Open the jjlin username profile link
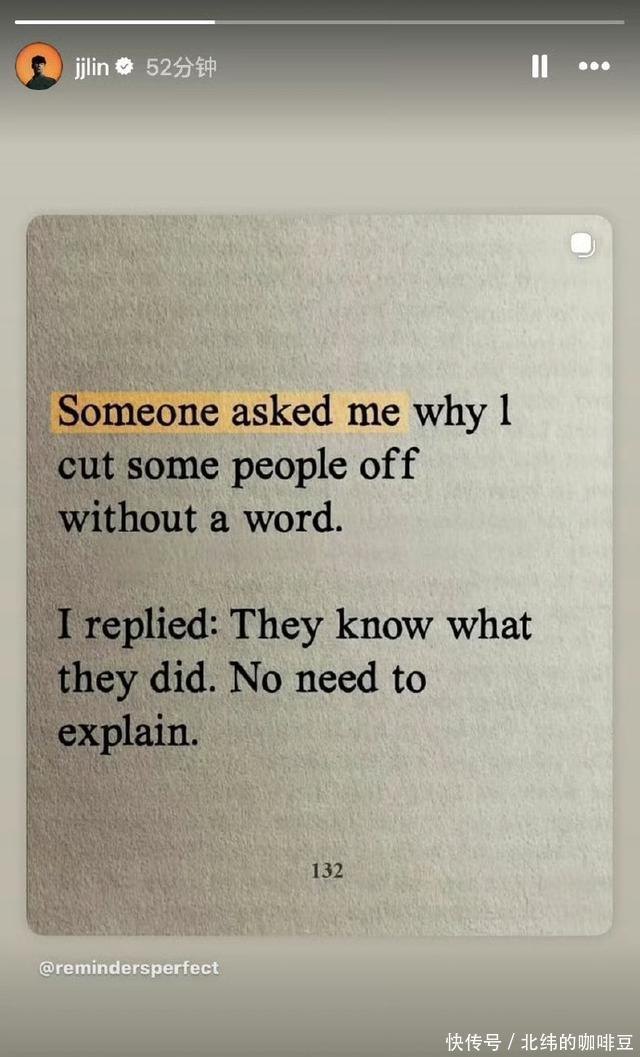This screenshot has width=640, height=1057. [x=91, y=67]
